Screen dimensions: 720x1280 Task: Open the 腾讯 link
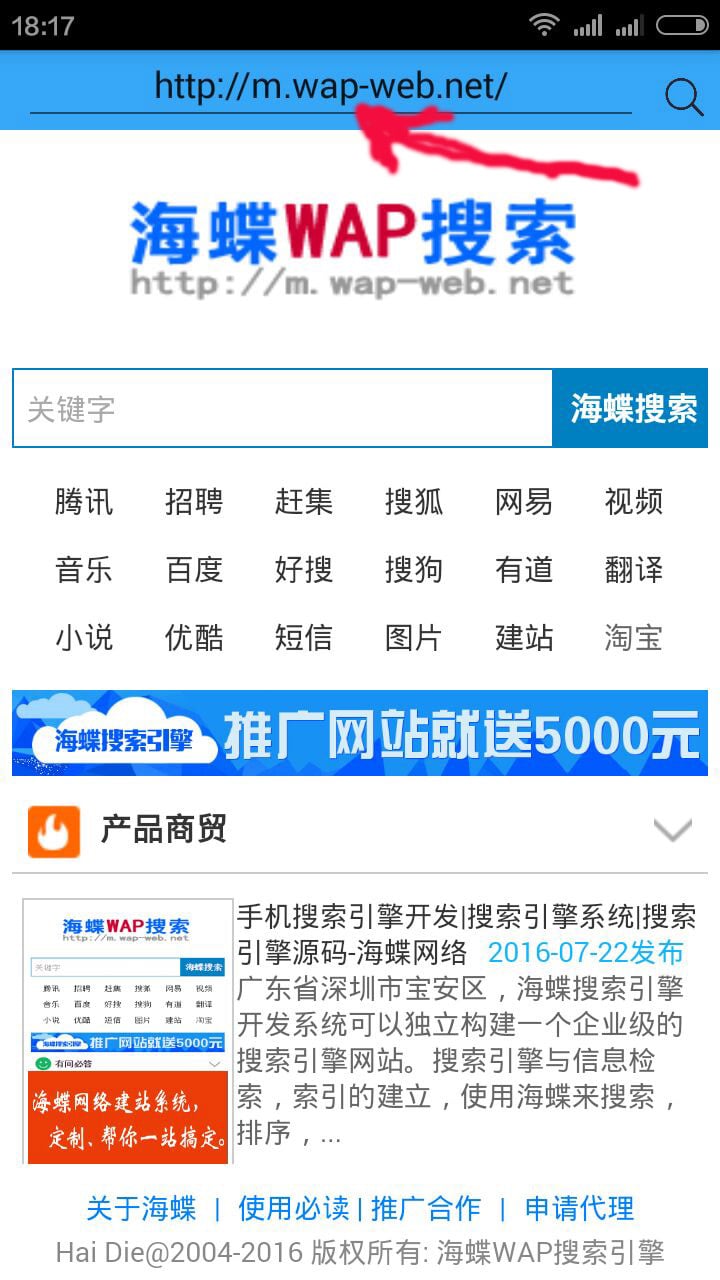(84, 502)
